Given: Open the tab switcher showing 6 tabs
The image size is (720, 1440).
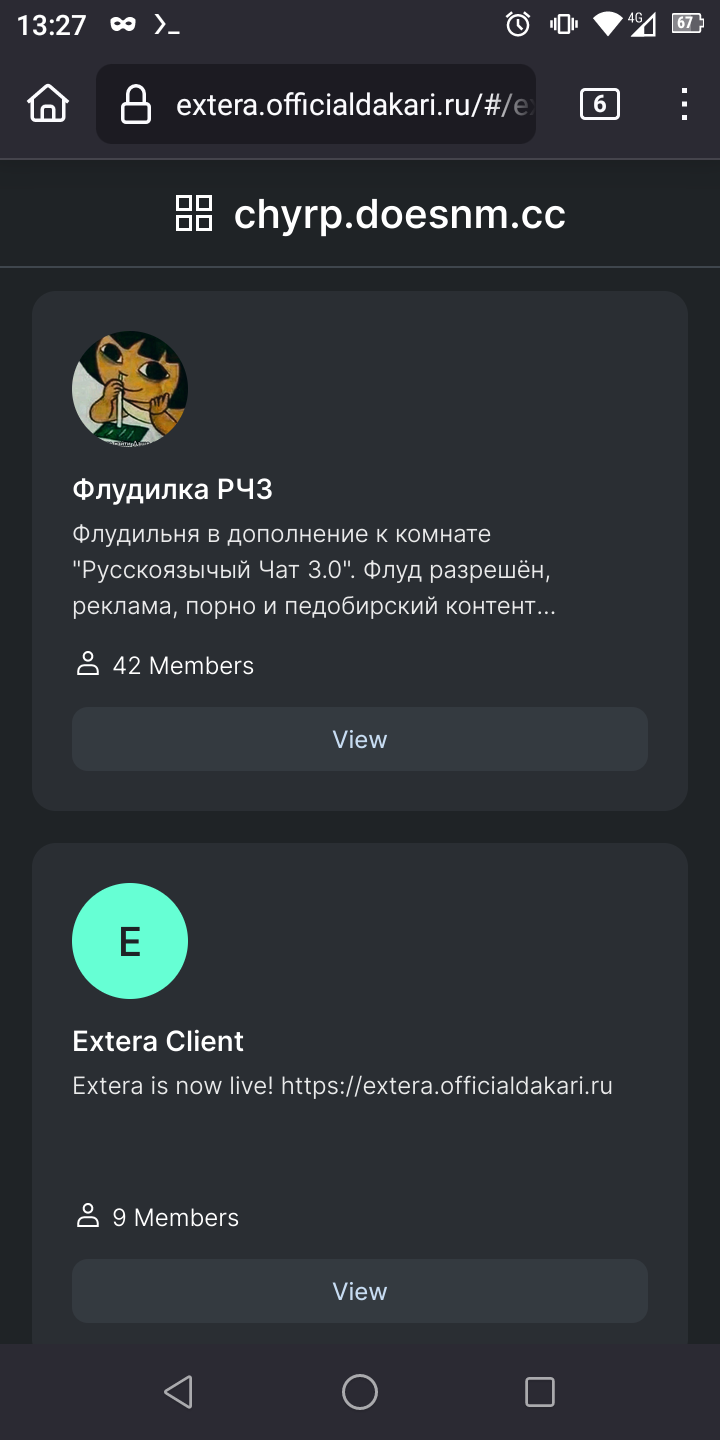Looking at the screenshot, I should coord(599,104).
